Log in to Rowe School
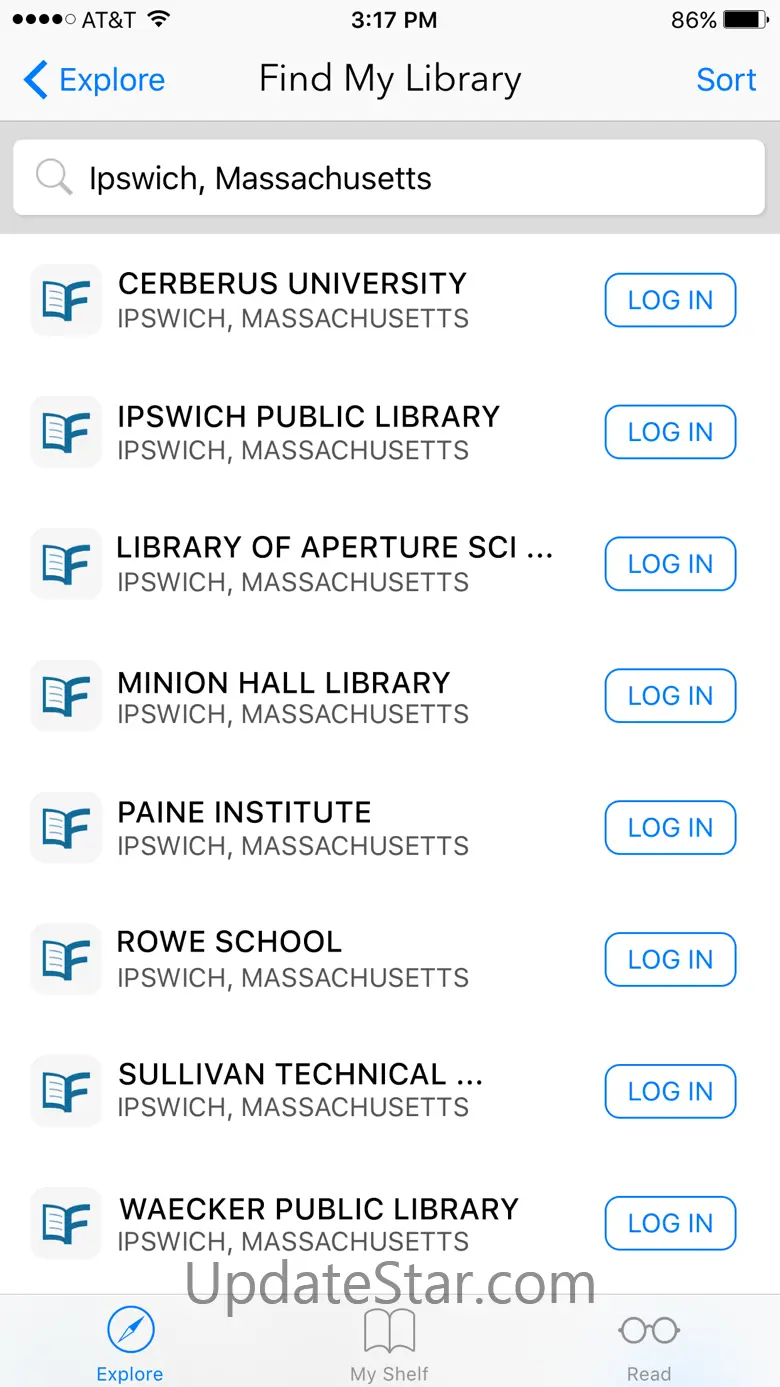The image size is (780, 1387). [670, 960]
